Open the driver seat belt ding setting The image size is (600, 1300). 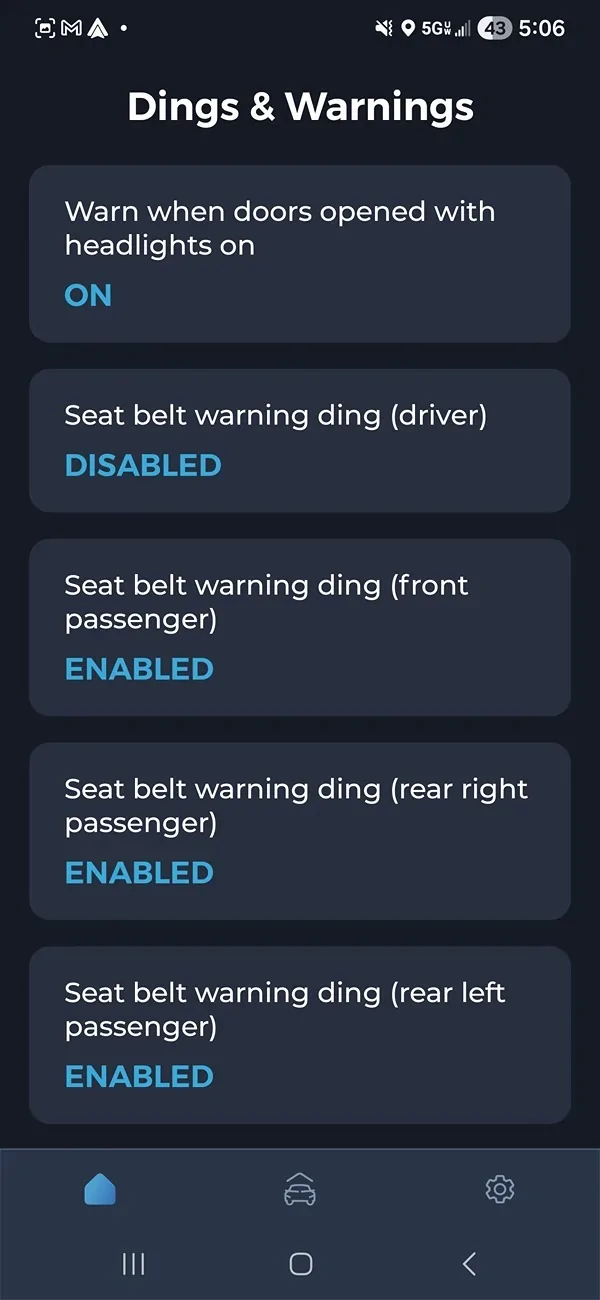(x=300, y=441)
